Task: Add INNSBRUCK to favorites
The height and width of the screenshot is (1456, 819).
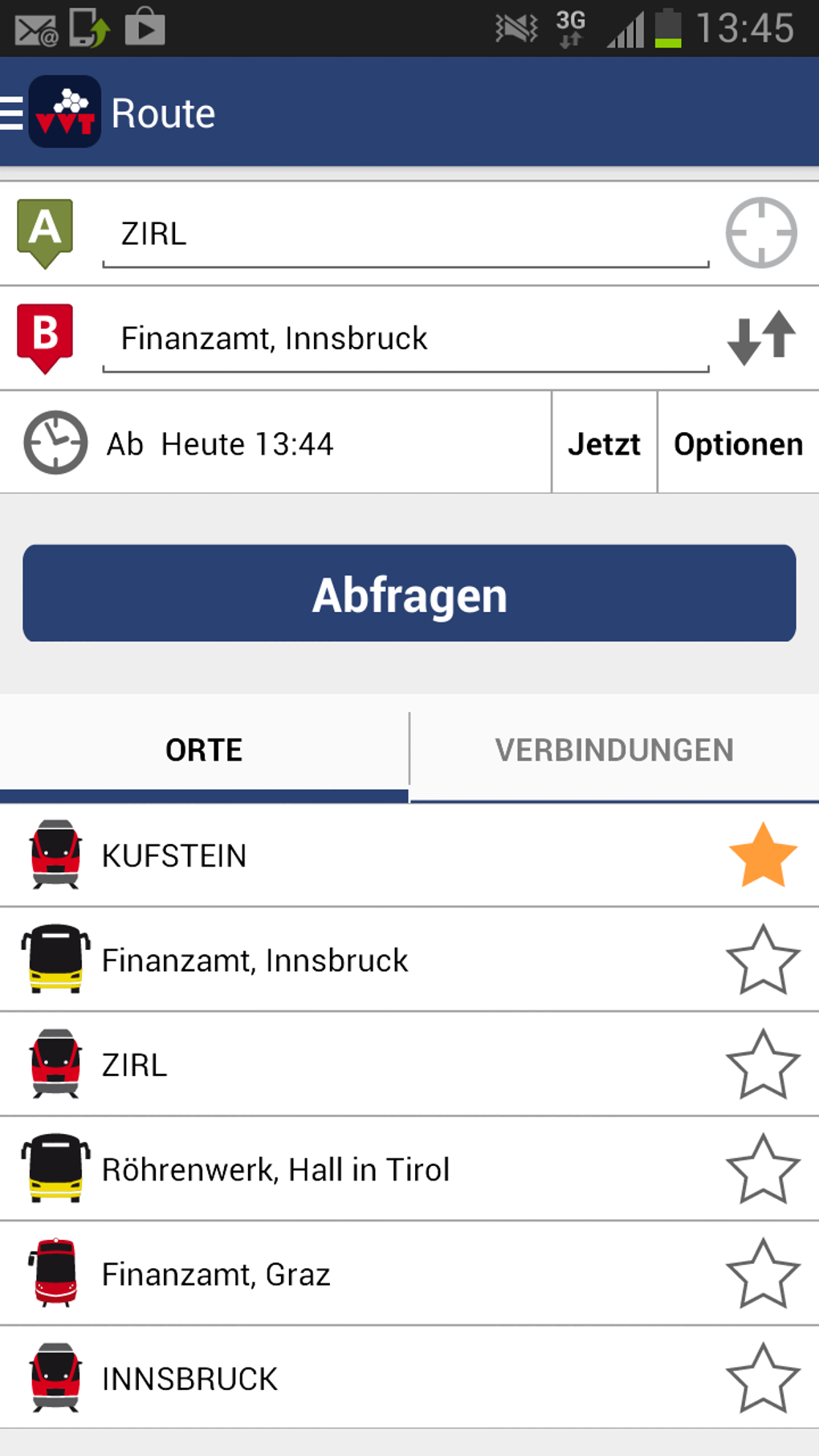Action: coord(762,1379)
